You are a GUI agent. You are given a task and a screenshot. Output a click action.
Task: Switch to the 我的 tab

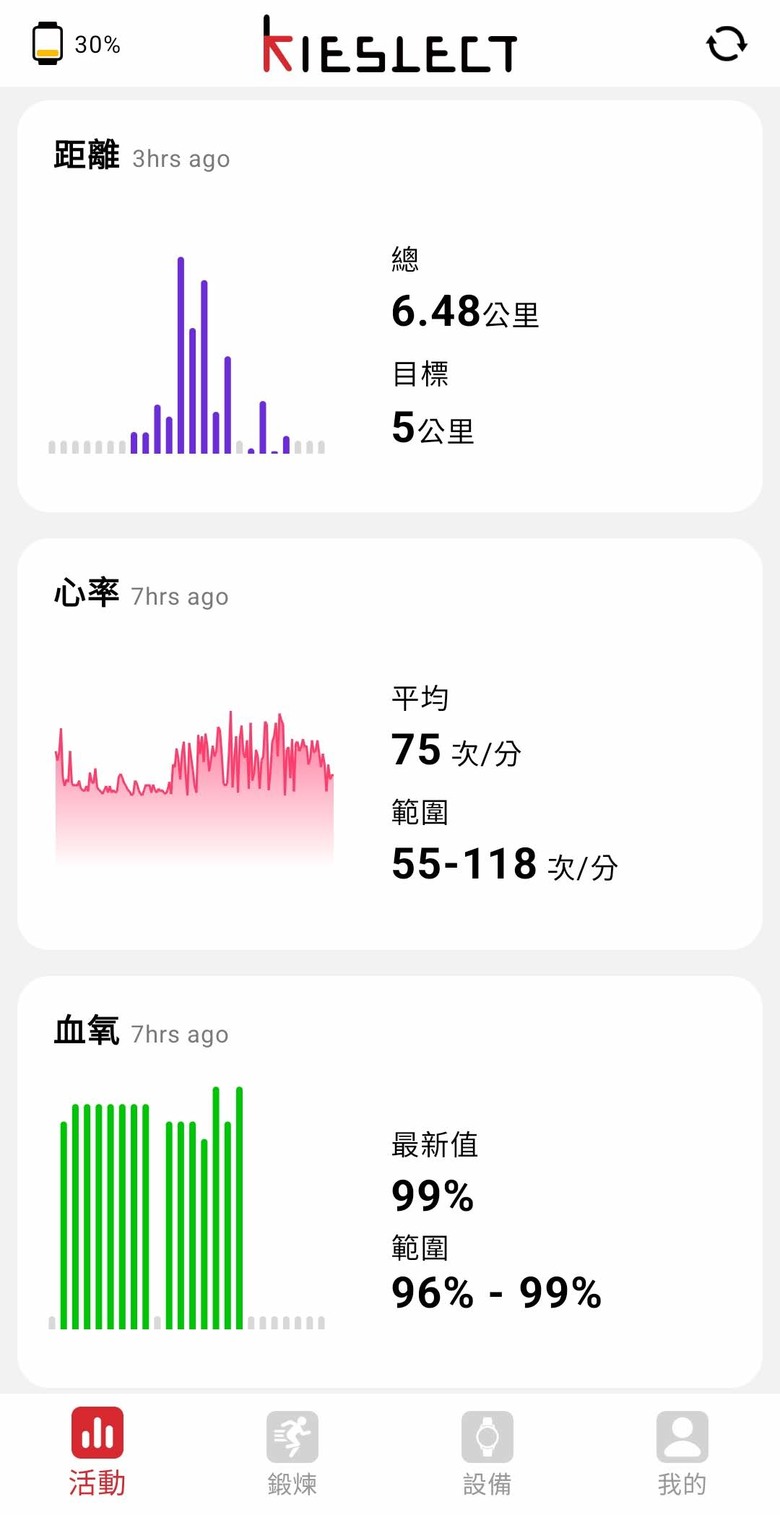pos(682,1452)
